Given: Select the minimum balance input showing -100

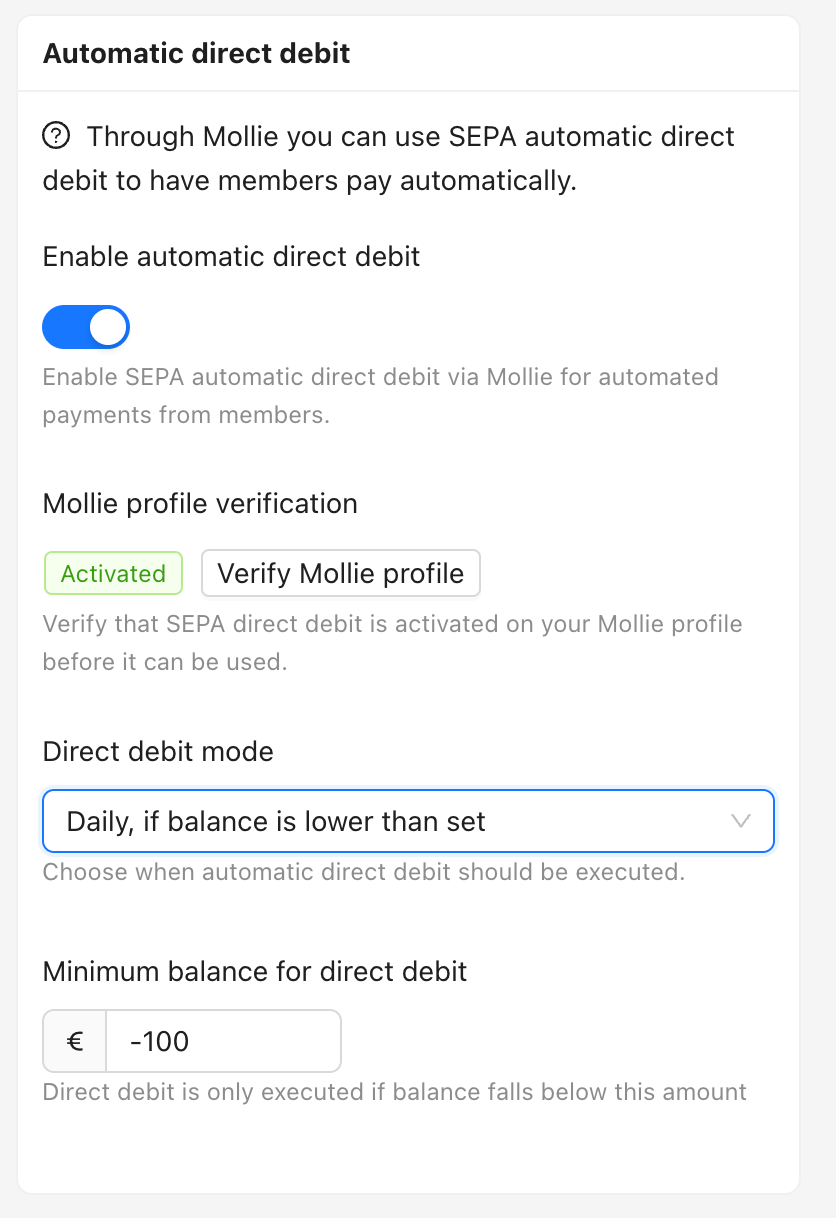Looking at the screenshot, I should (x=222, y=1040).
